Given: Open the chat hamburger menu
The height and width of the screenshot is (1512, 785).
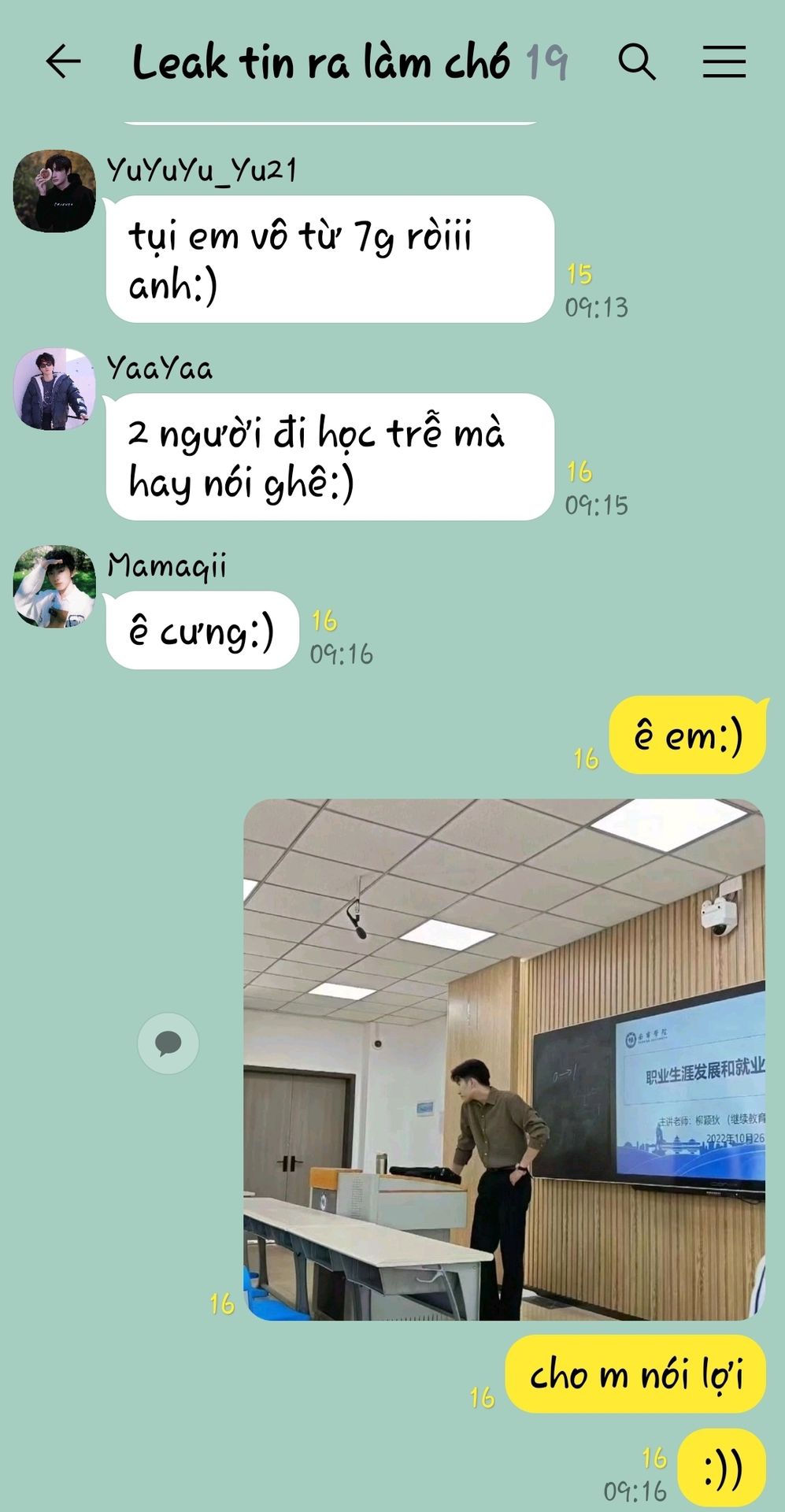Looking at the screenshot, I should click(x=724, y=61).
